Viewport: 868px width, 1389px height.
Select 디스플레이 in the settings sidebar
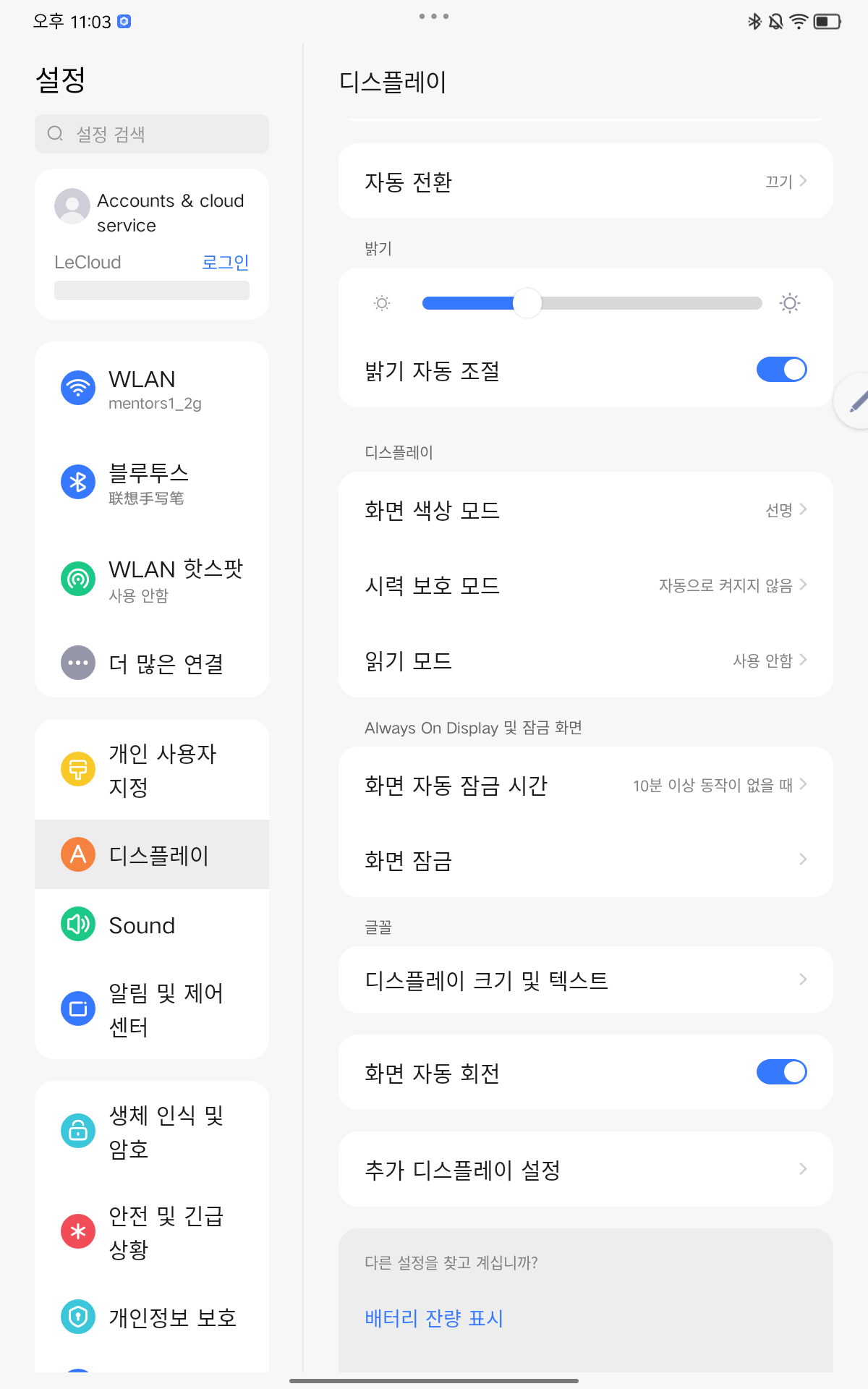pyautogui.click(x=152, y=854)
